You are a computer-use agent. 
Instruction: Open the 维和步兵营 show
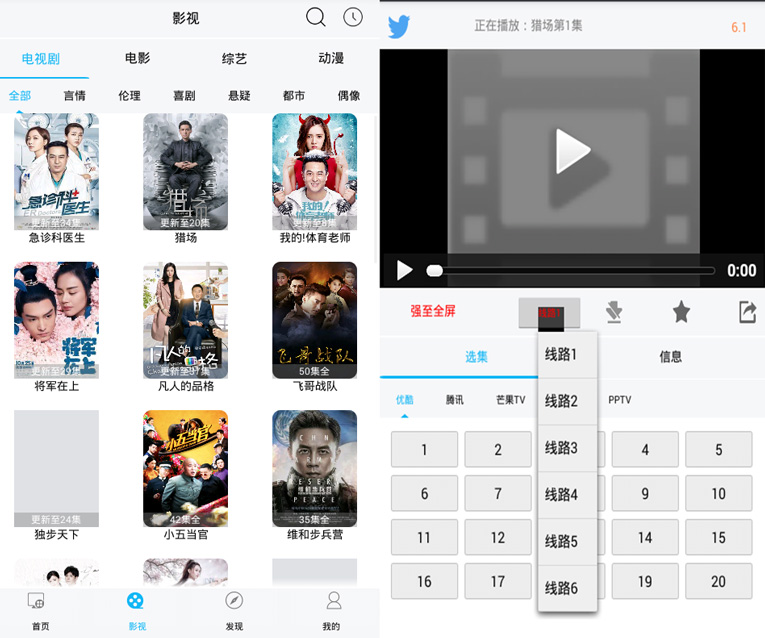click(314, 468)
